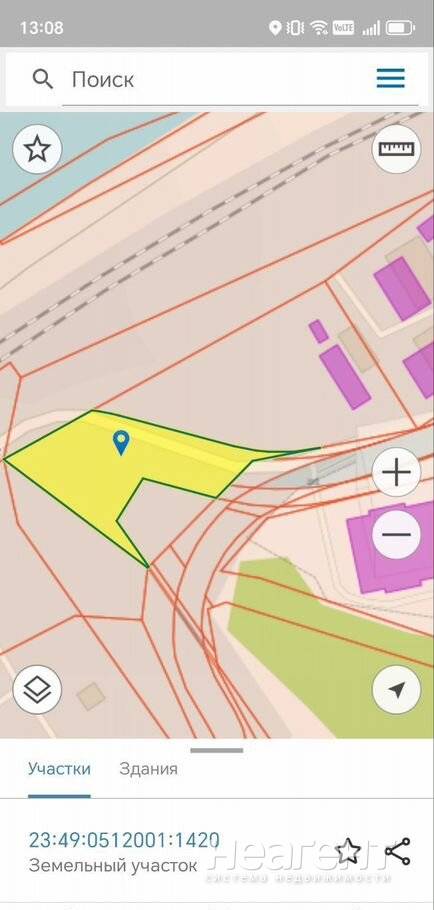Add parcel 23:49:0512001:1420 to favorites
The height and width of the screenshot is (910, 434).
(348, 851)
